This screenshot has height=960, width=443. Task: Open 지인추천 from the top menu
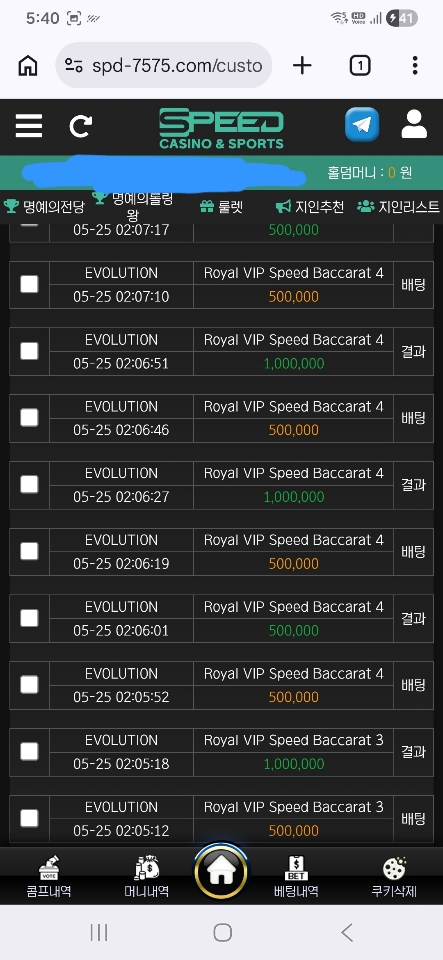coord(310,206)
